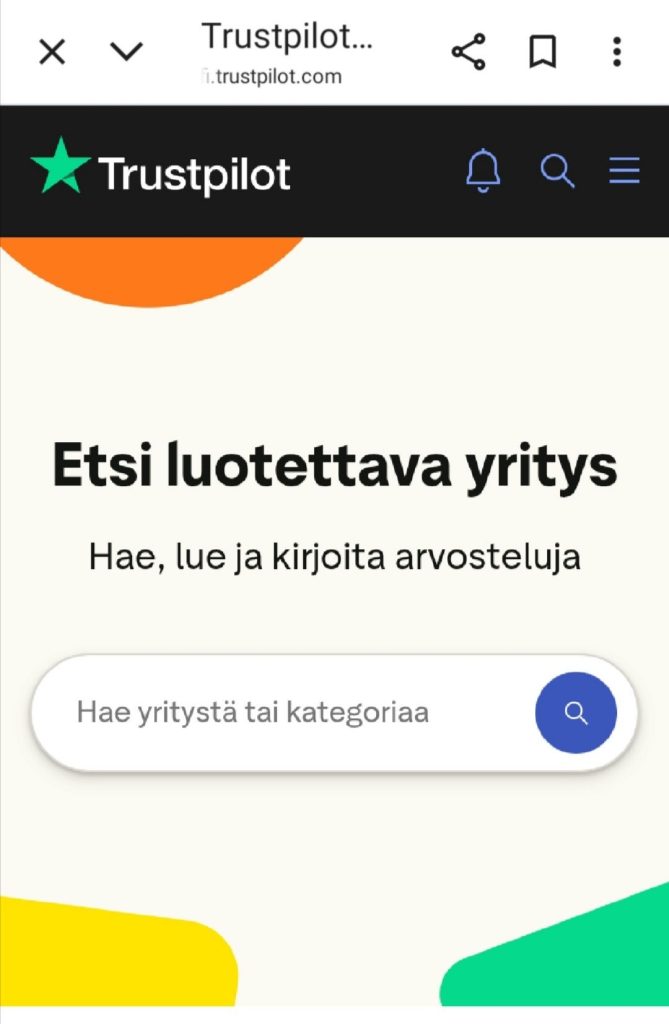
Task: Open the browser overflow menu
Action: [617, 52]
